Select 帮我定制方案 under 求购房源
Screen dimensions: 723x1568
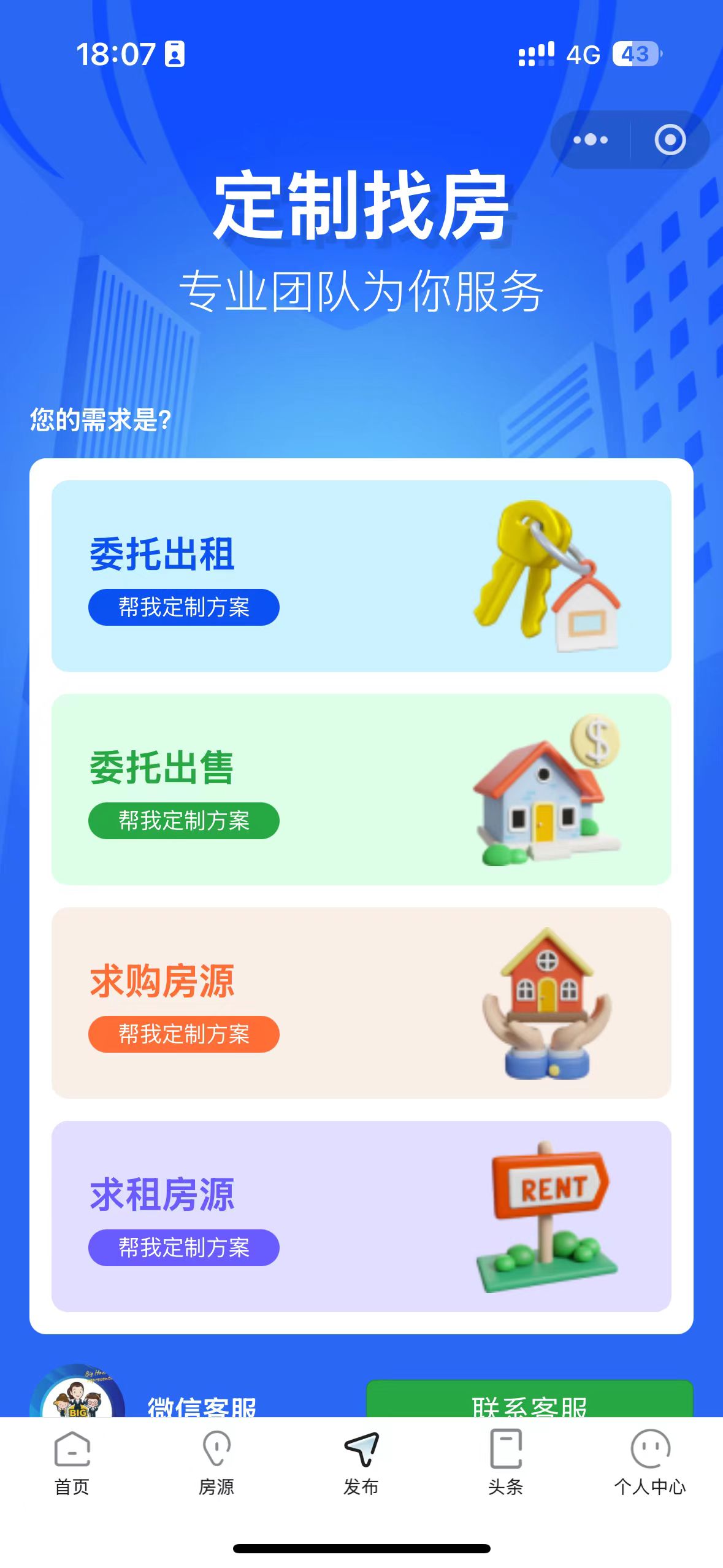point(184,1034)
